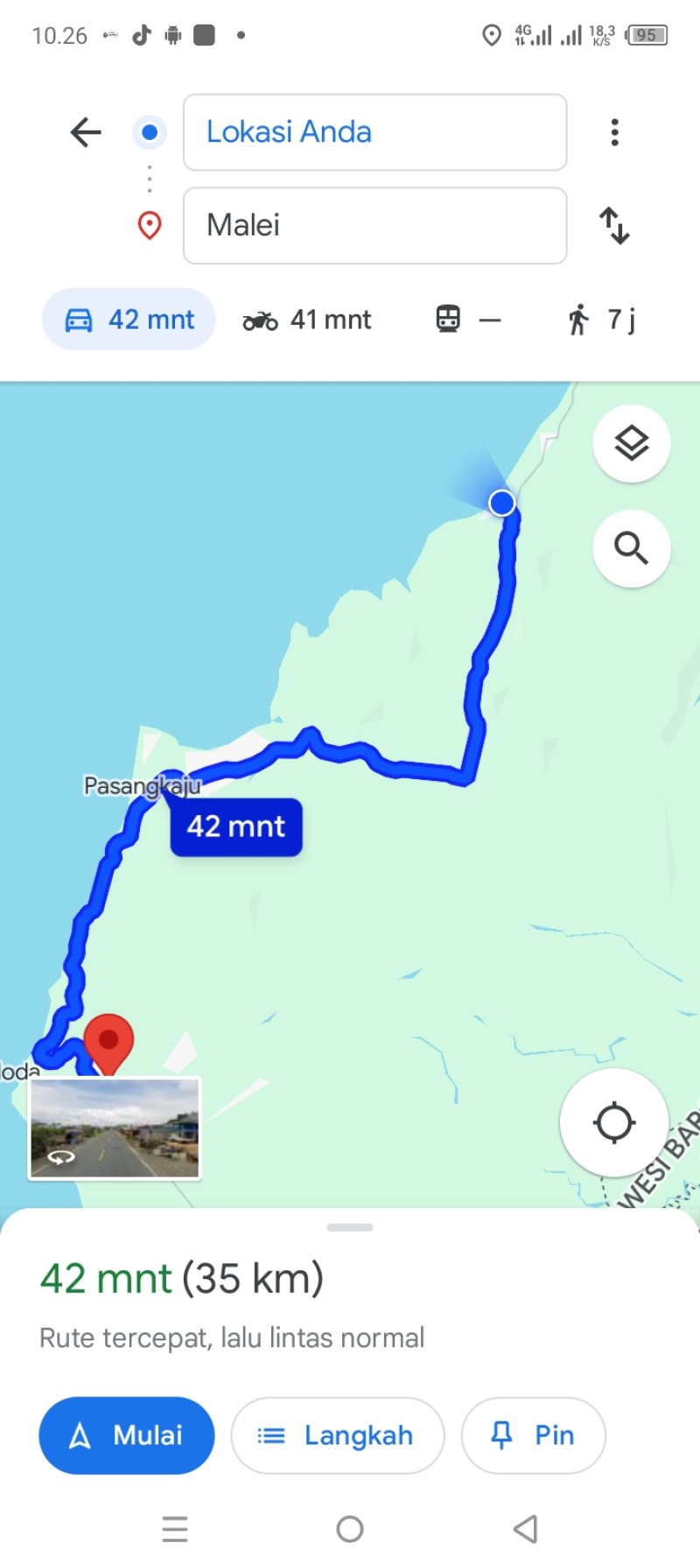This screenshot has width=700, height=1568.
Task: Select the car 42 mnt travel mode
Action: coord(129,320)
